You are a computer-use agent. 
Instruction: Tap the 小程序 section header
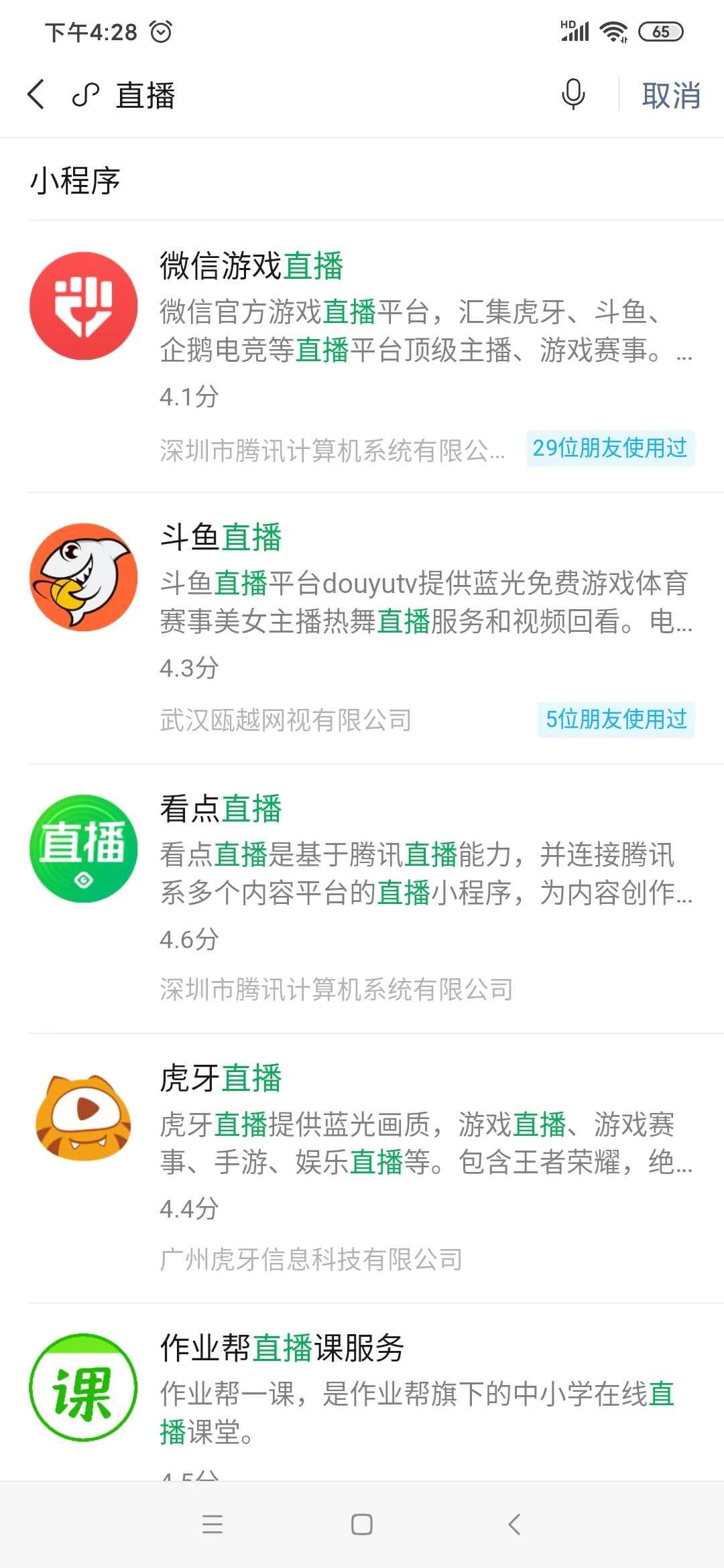coord(74,180)
